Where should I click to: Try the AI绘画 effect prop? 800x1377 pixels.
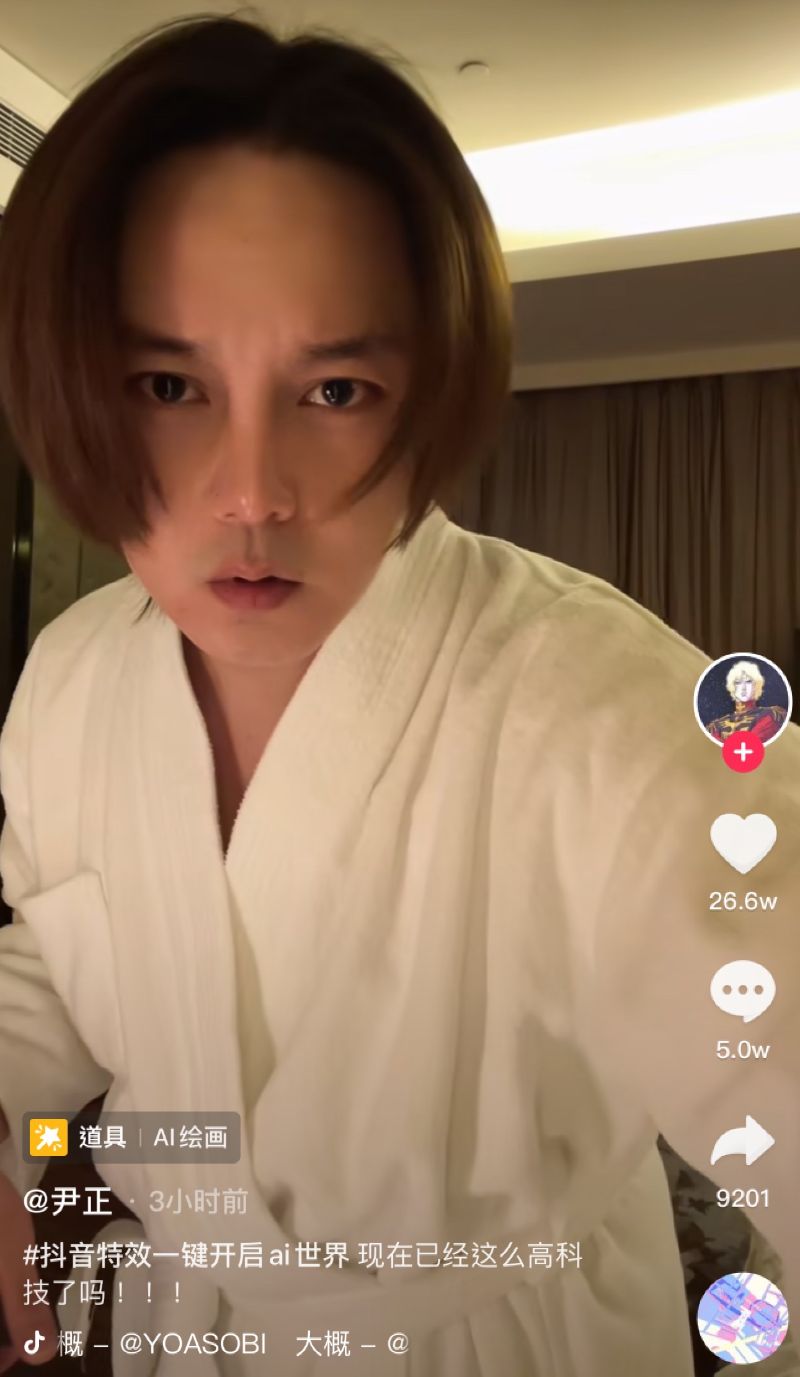click(x=131, y=1137)
